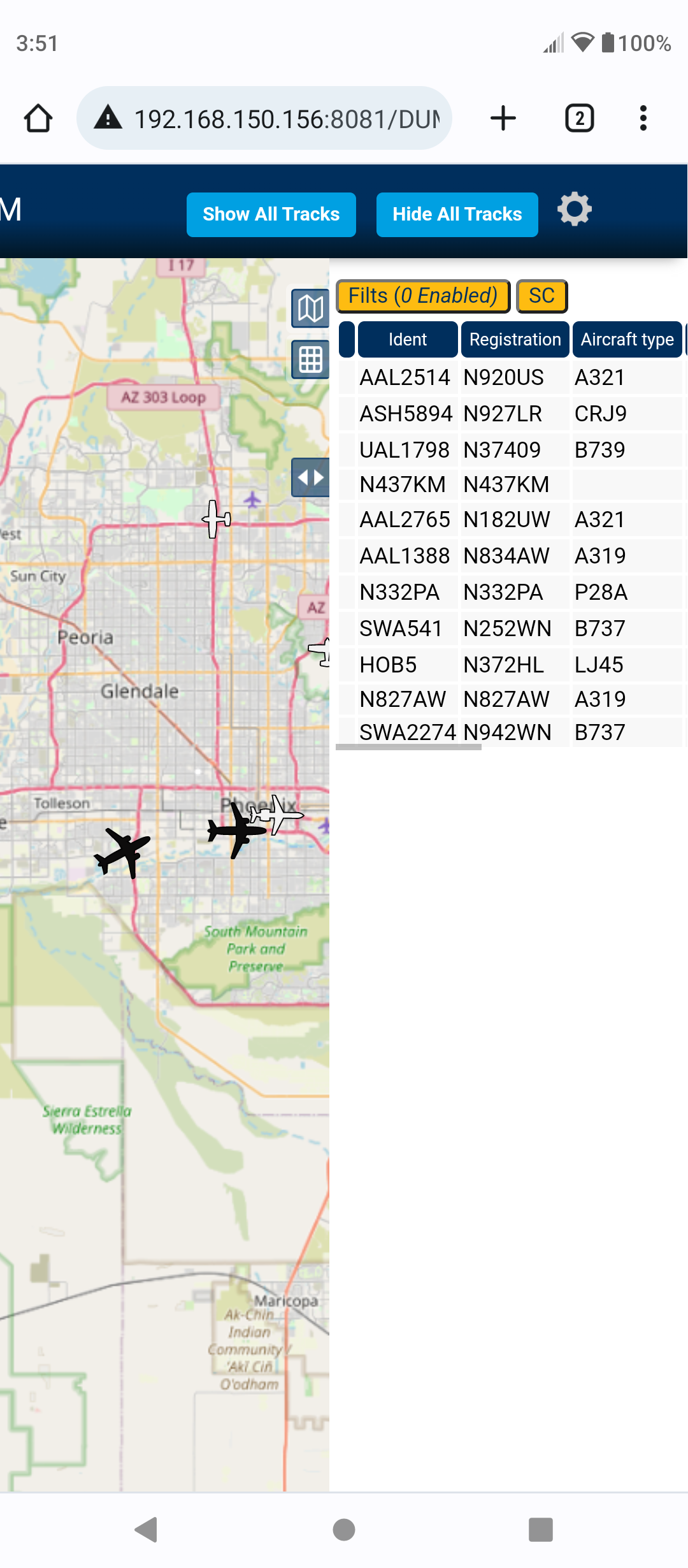
Task: Open the browser overflow menu
Action: point(643,118)
